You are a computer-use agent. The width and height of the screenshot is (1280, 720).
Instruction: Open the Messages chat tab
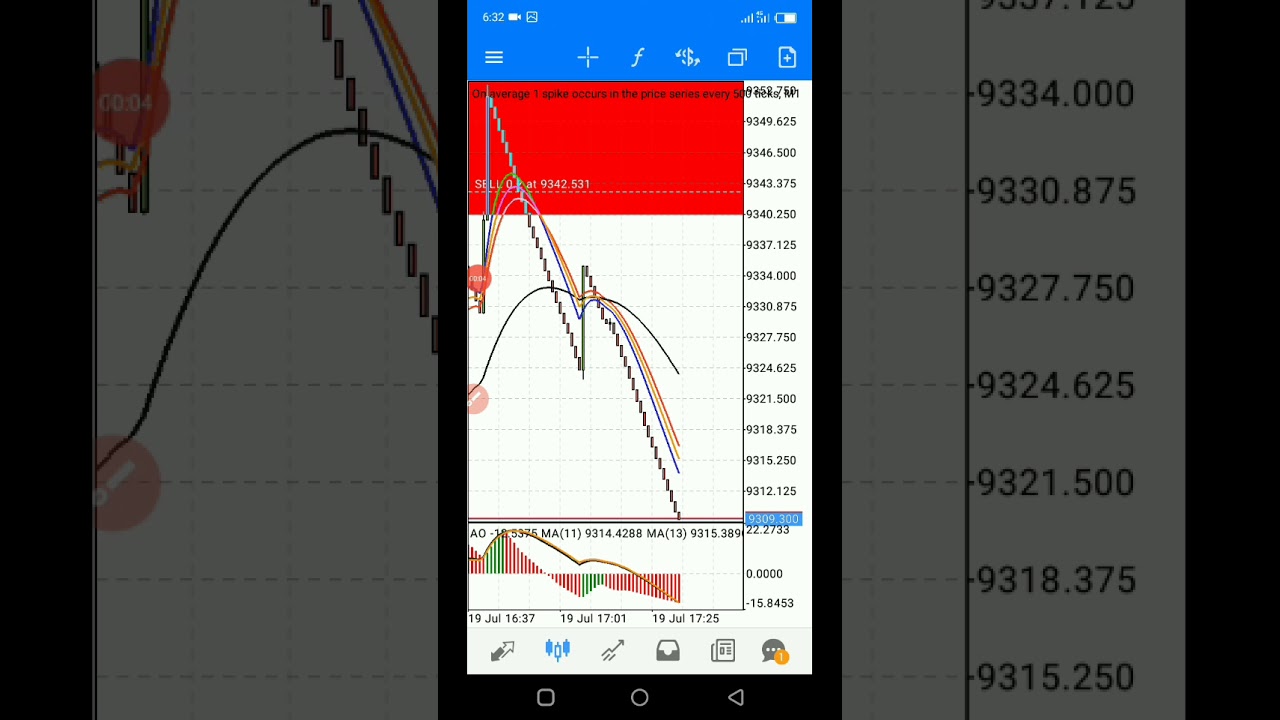coord(774,652)
